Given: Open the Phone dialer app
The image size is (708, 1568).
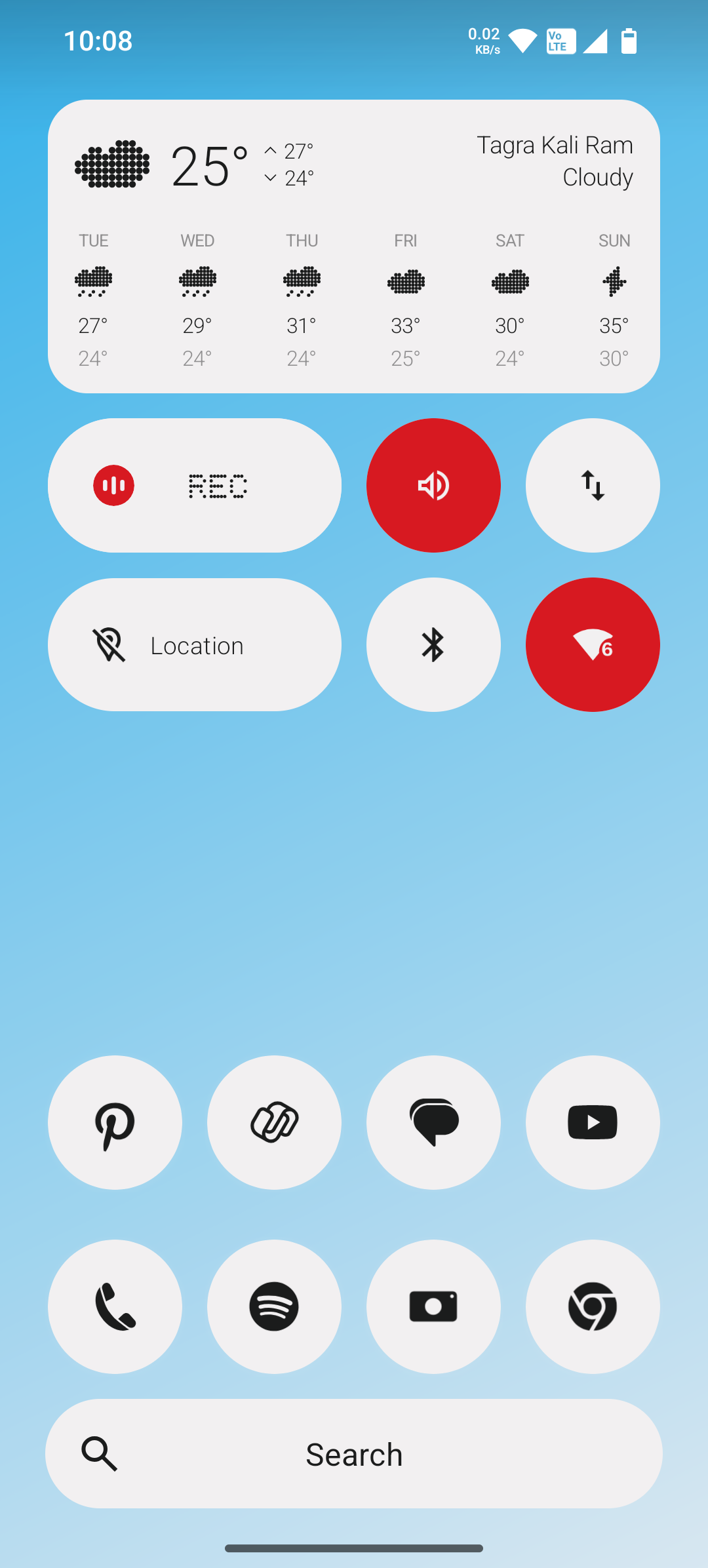Looking at the screenshot, I should tap(115, 1306).
